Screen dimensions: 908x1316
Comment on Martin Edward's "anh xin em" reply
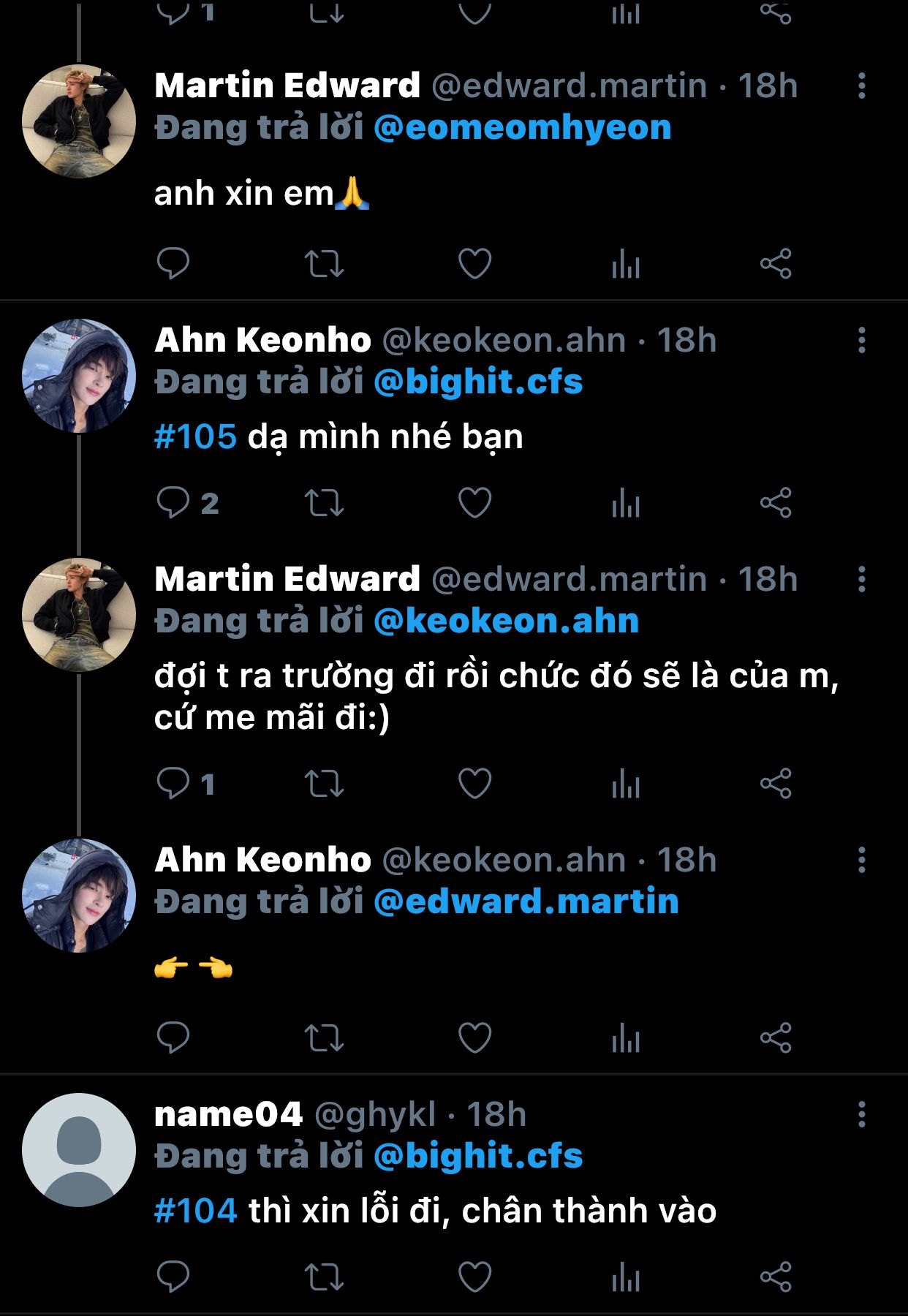coord(173,263)
